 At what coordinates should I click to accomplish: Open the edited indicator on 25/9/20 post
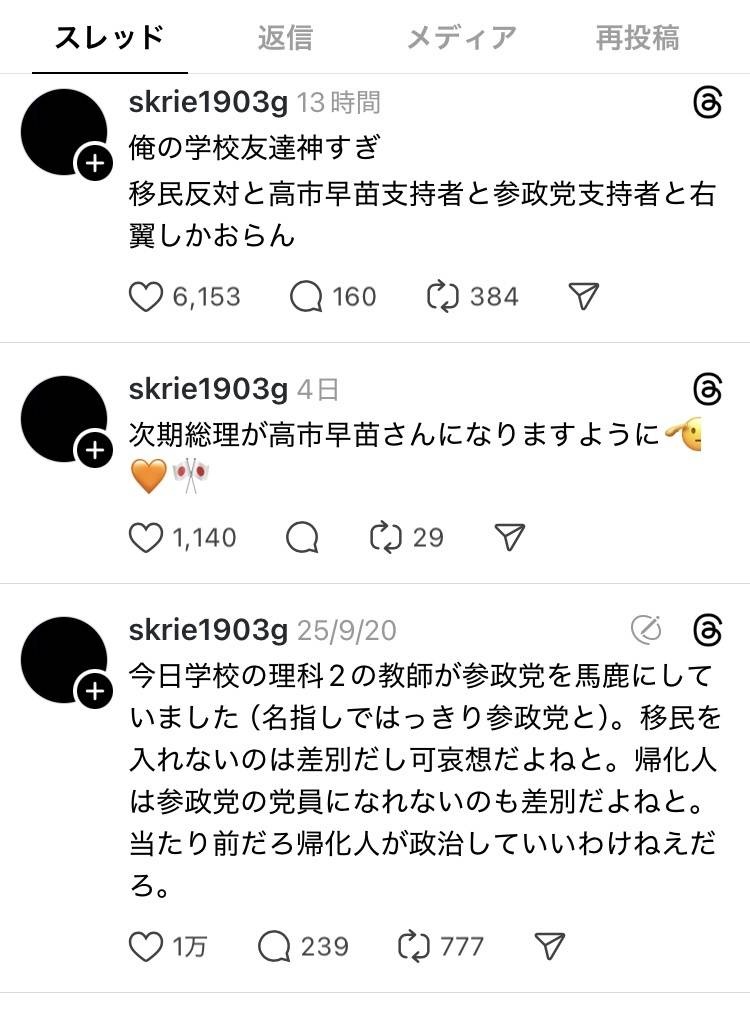click(x=647, y=630)
